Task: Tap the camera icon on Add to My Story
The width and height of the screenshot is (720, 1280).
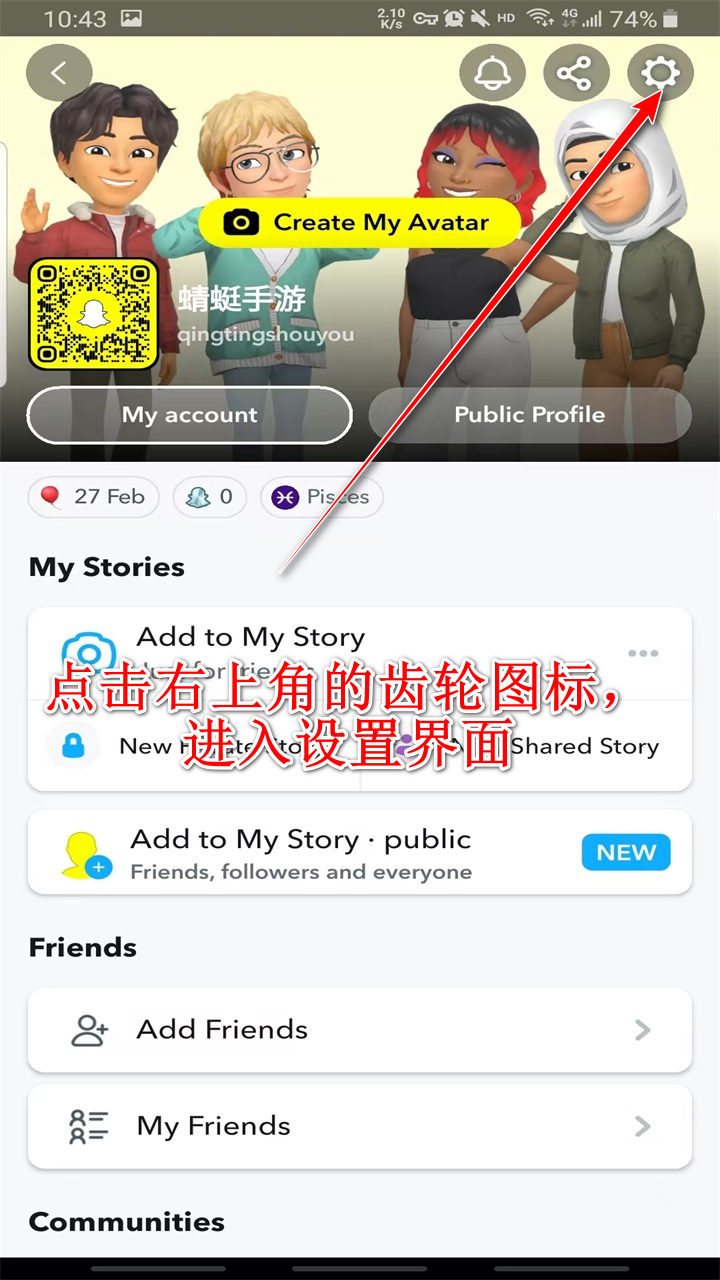Action: coord(90,650)
